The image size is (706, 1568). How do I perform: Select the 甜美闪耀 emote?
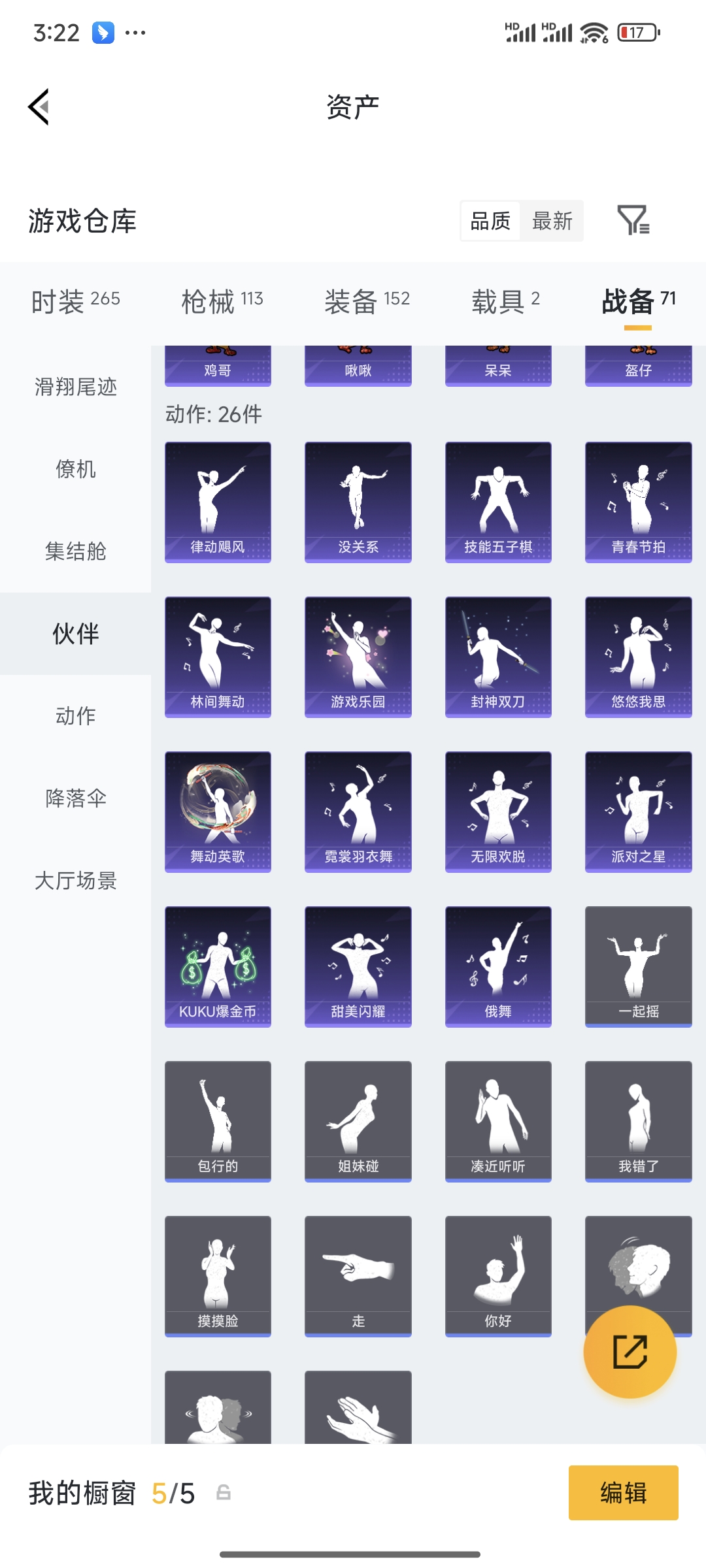point(357,966)
